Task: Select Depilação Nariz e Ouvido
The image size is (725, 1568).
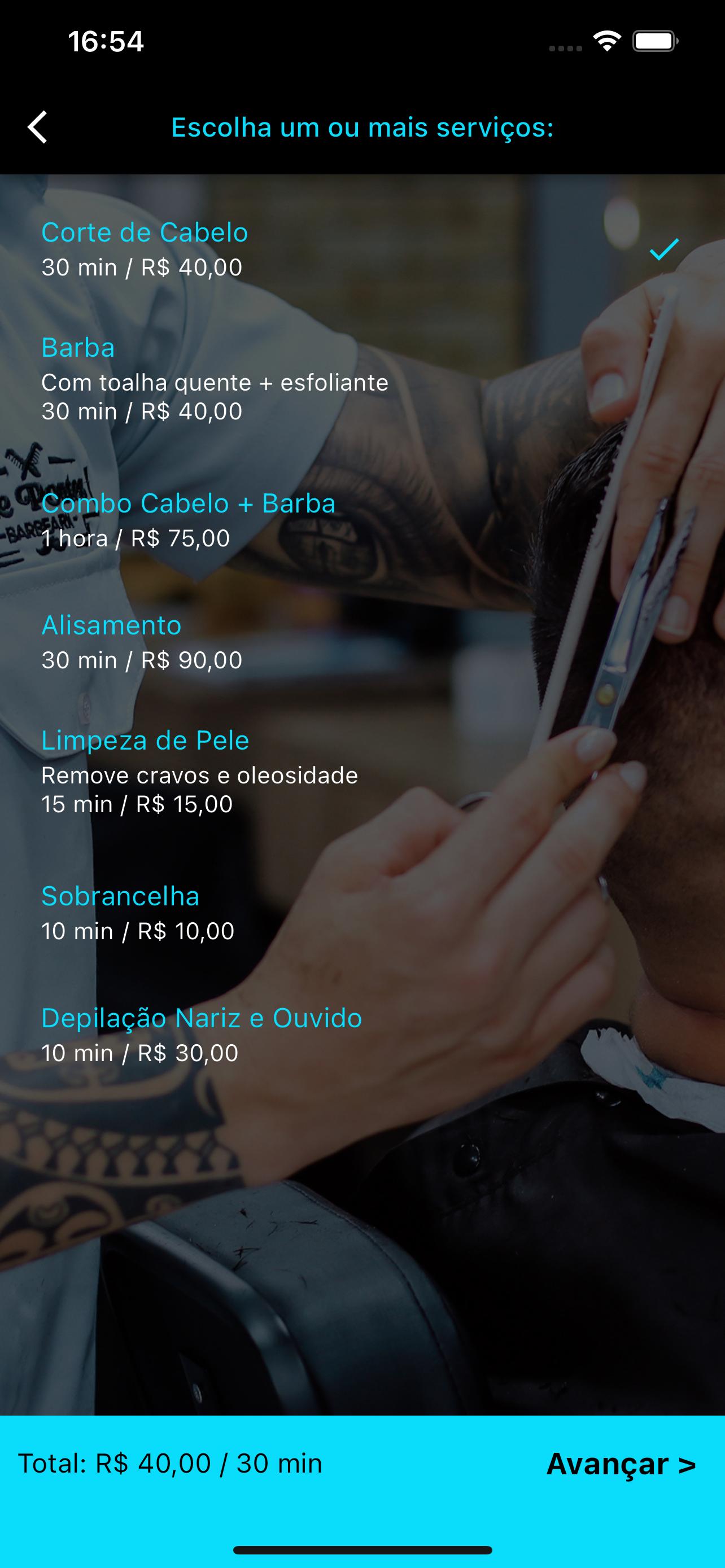Action: (x=362, y=1035)
